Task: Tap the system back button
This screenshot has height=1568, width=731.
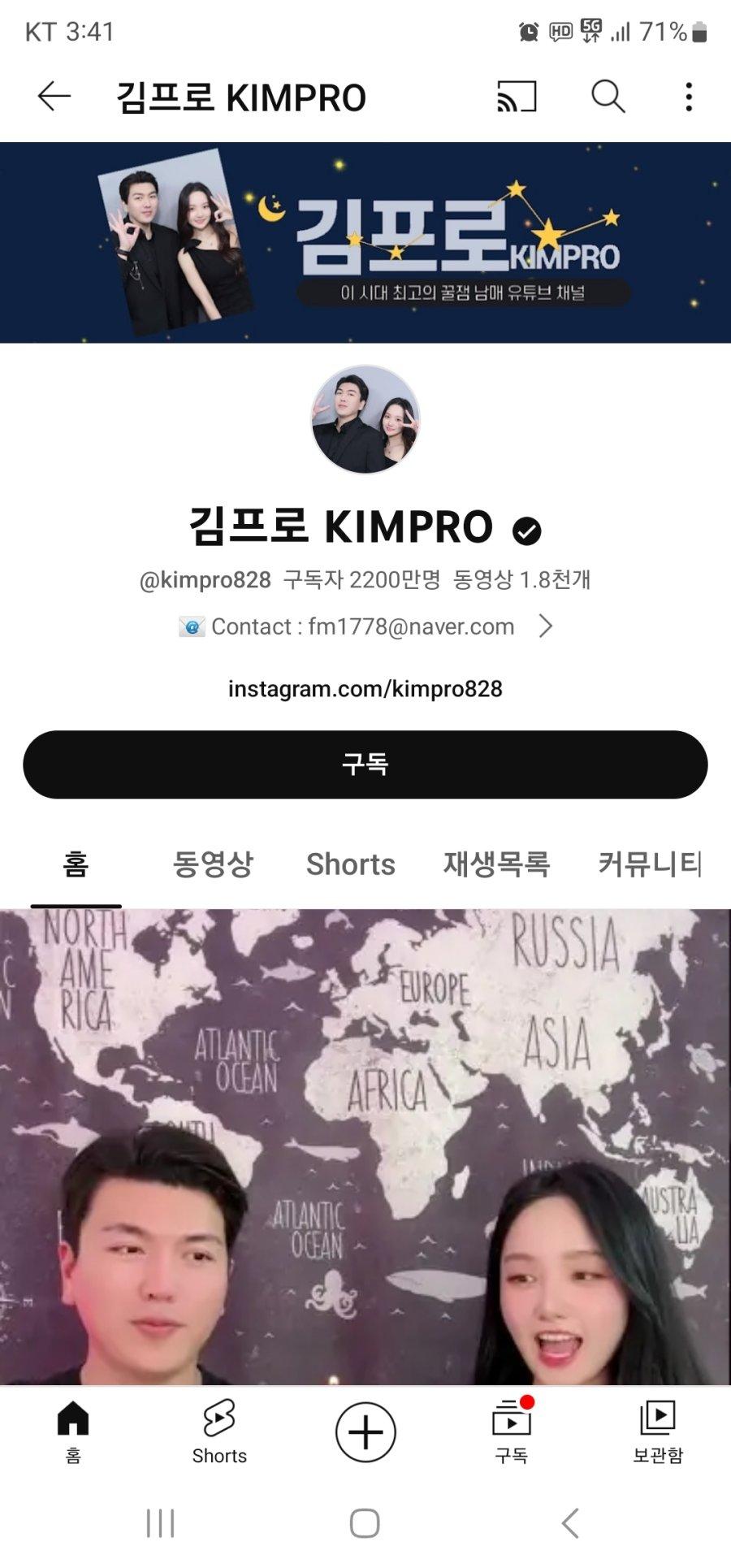Action: (570, 1523)
